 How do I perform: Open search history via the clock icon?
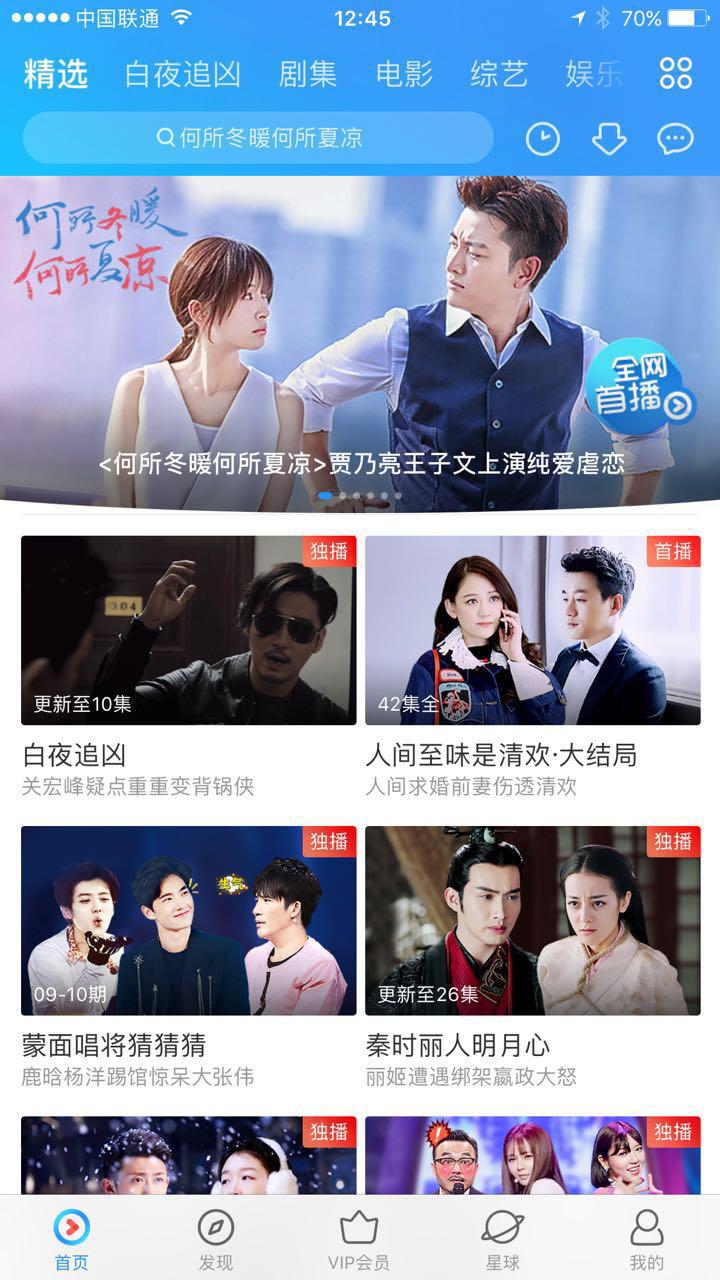(x=541, y=139)
